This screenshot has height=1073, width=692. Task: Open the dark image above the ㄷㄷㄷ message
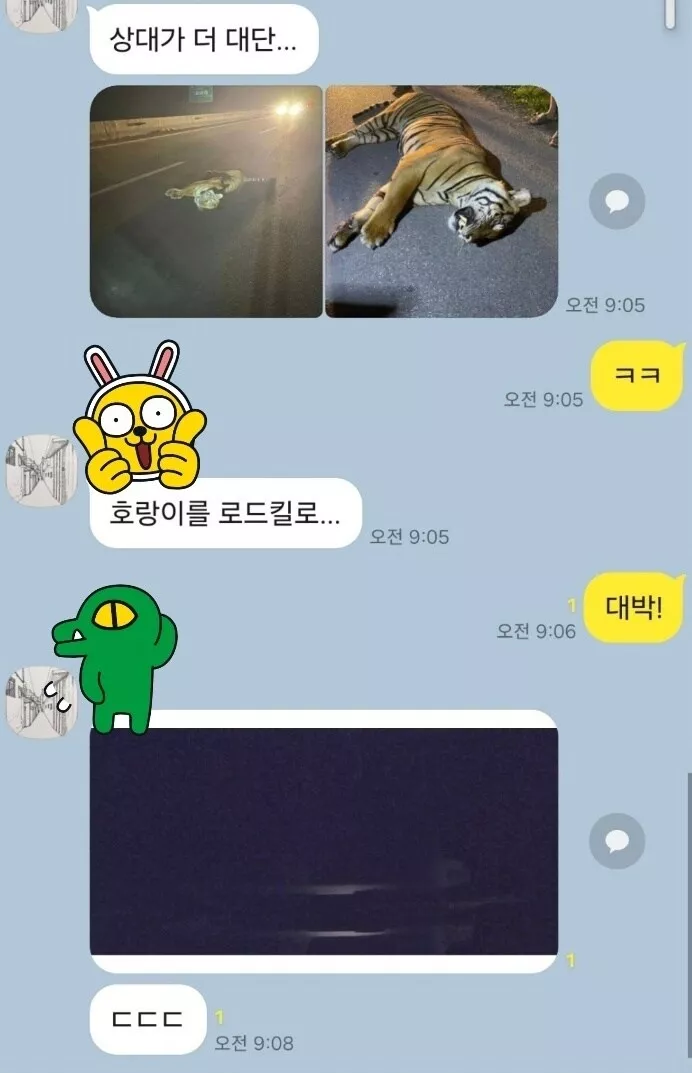(323, 841)
